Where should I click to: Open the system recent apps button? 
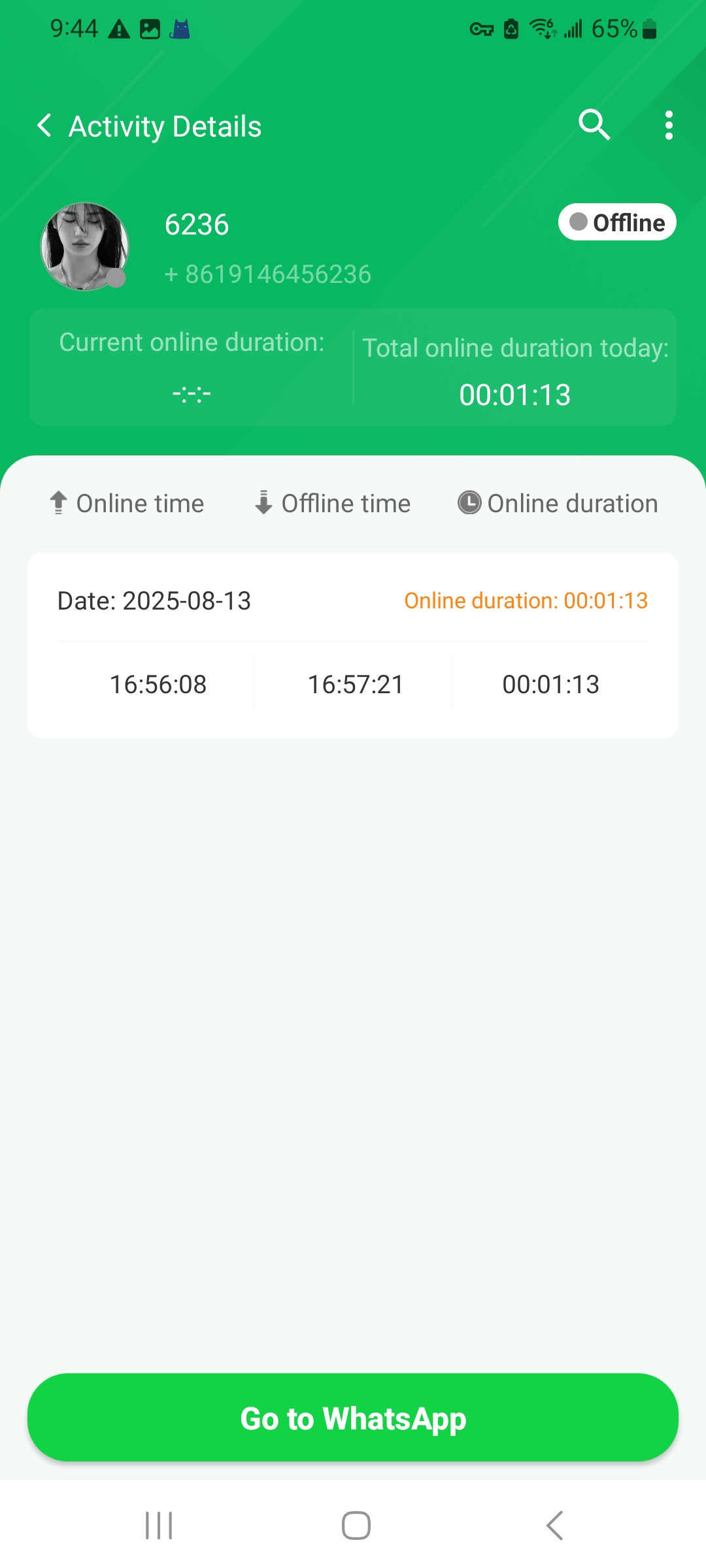pyautogui.click(x=159, y=1526)
